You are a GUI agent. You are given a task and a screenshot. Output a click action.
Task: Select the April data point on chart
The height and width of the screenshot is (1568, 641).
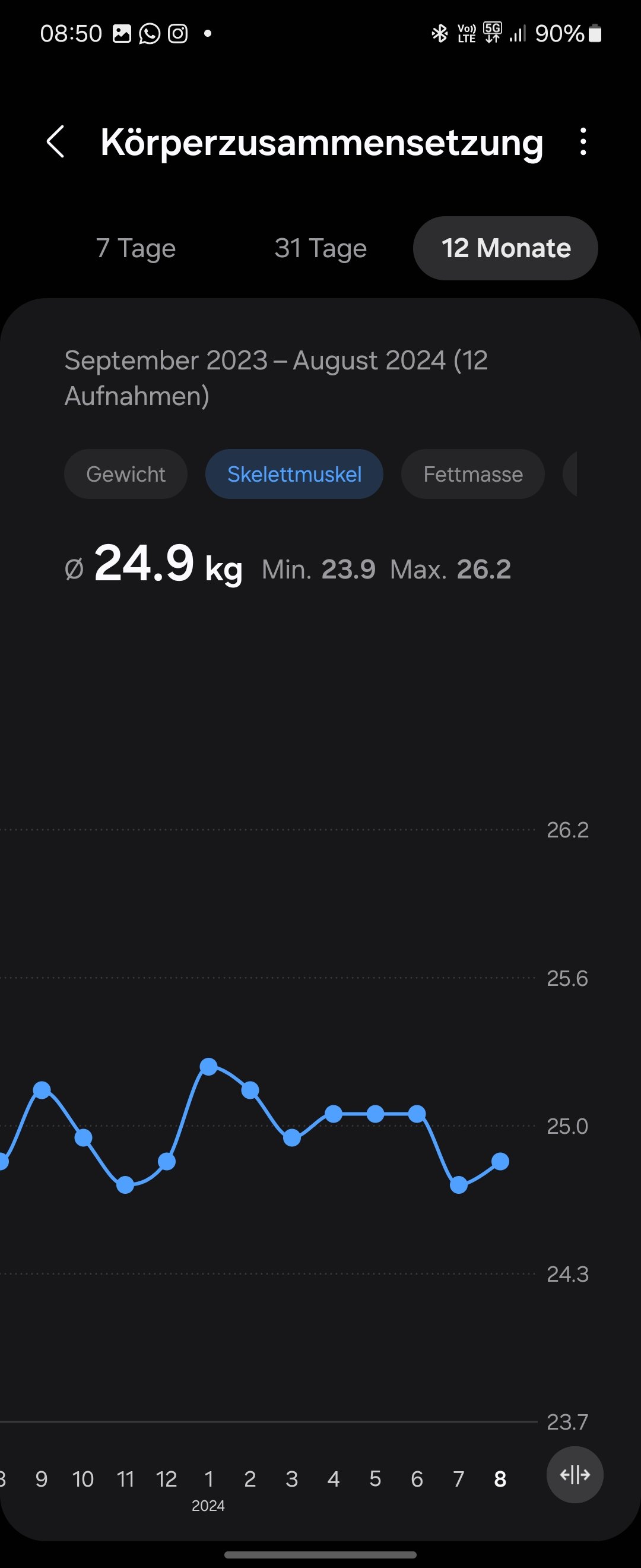pos(334,1114)
